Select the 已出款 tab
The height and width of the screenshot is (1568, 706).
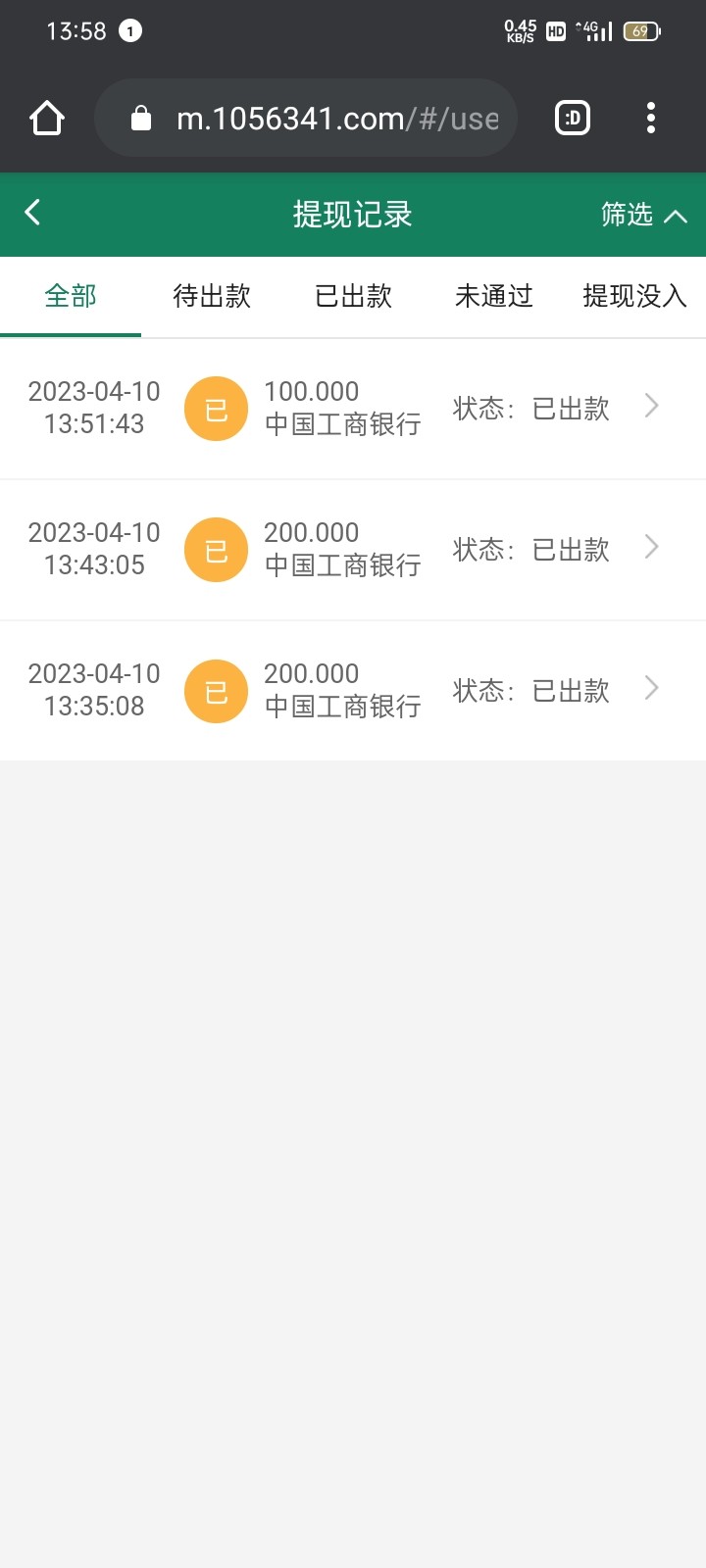pos(353,296)
